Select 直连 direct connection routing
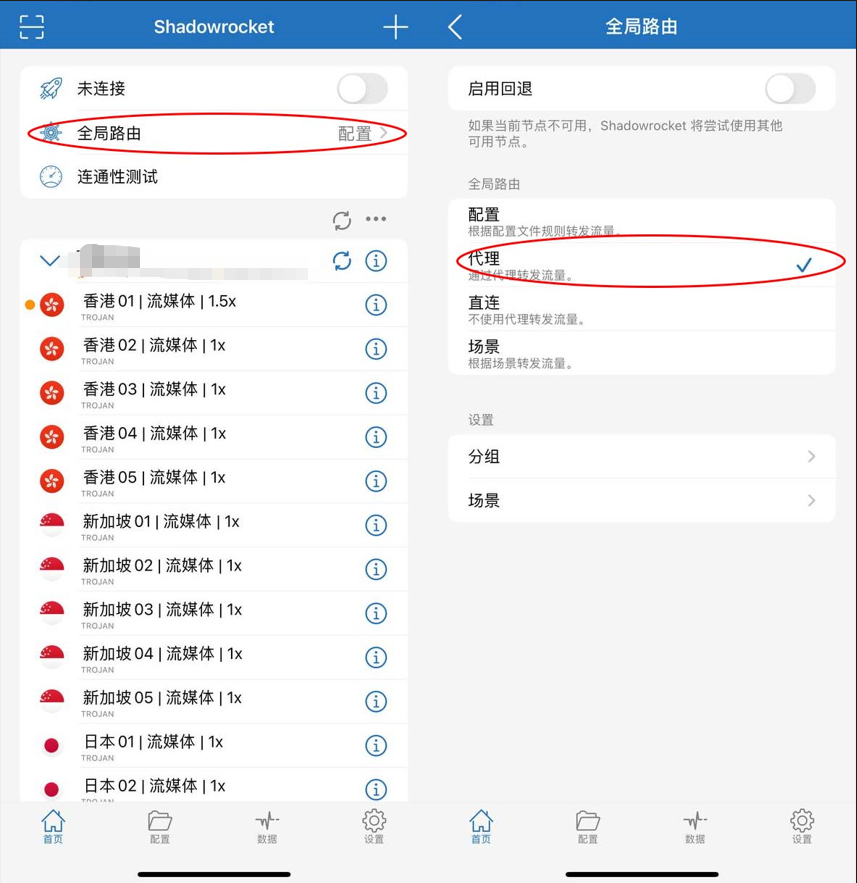 [640, 309]
